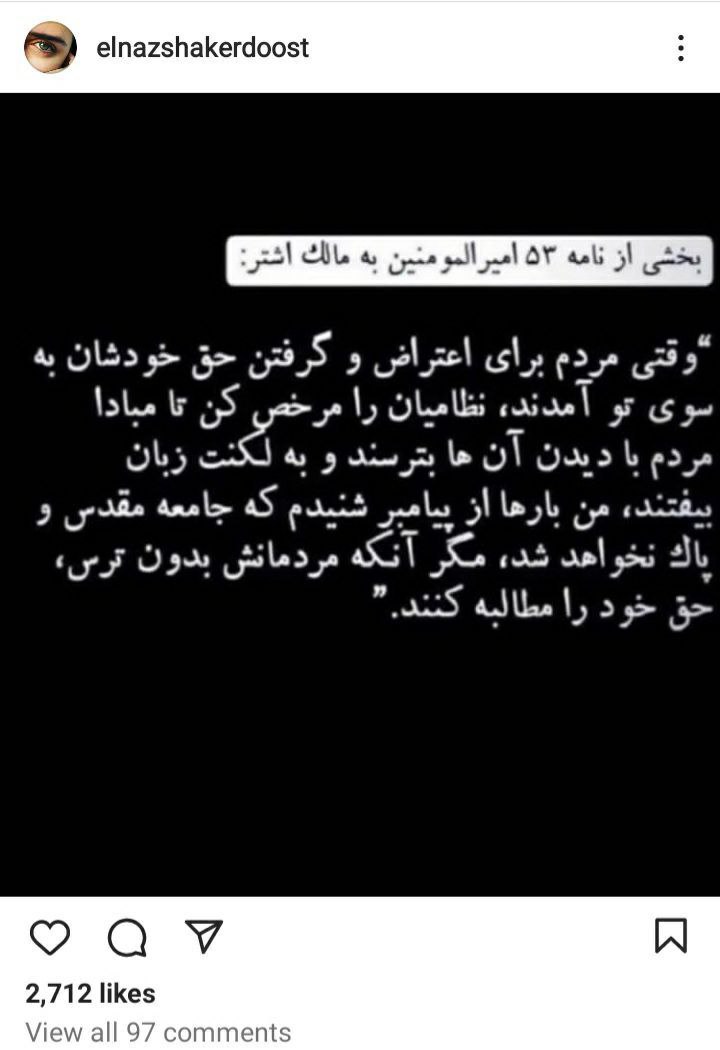Tap the elnazshakerdoost username
This screenshot has height=1050, width=720.
point(202,47)
